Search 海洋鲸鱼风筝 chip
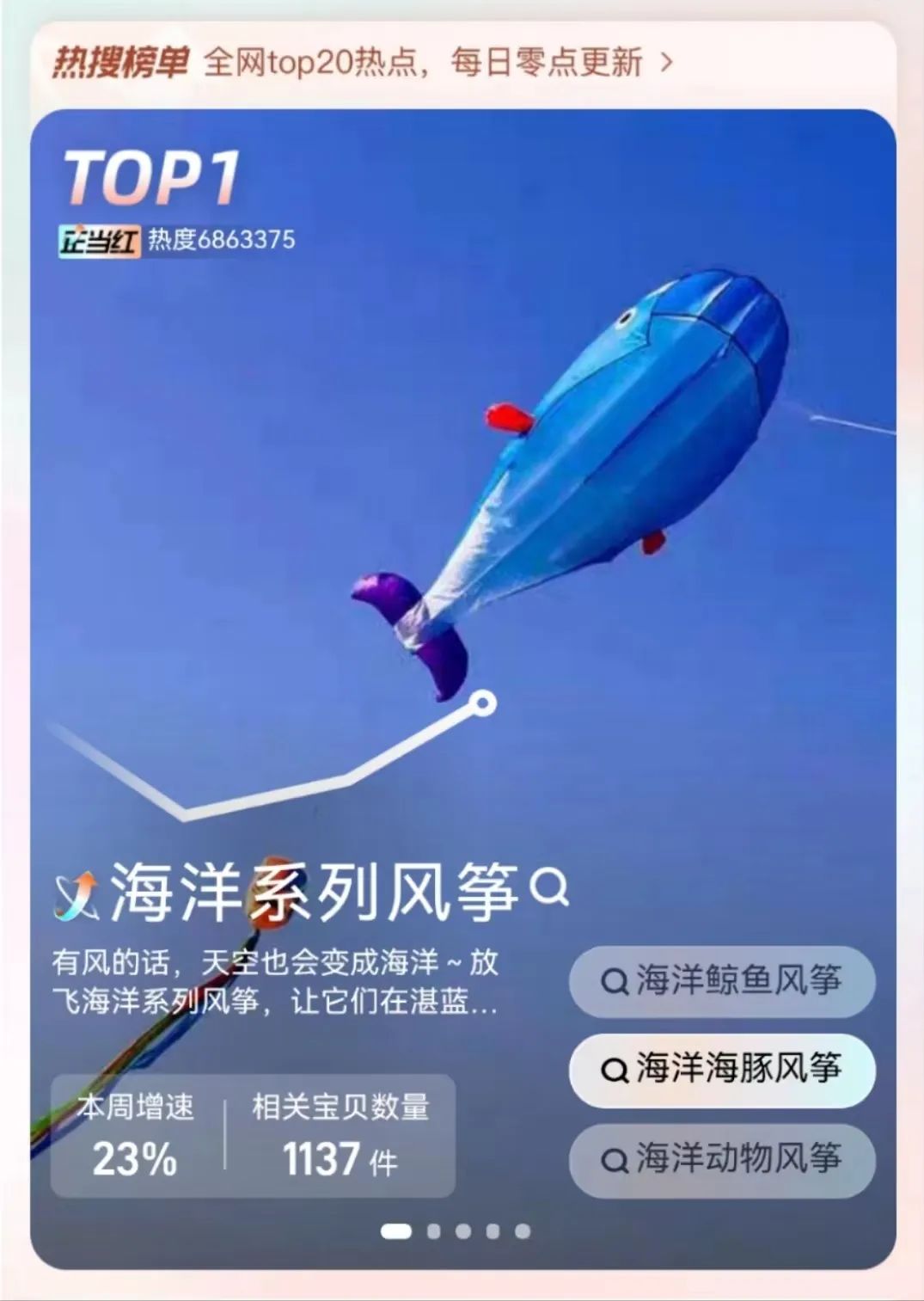The image size is (924, 1301). [x=722, y=981]
